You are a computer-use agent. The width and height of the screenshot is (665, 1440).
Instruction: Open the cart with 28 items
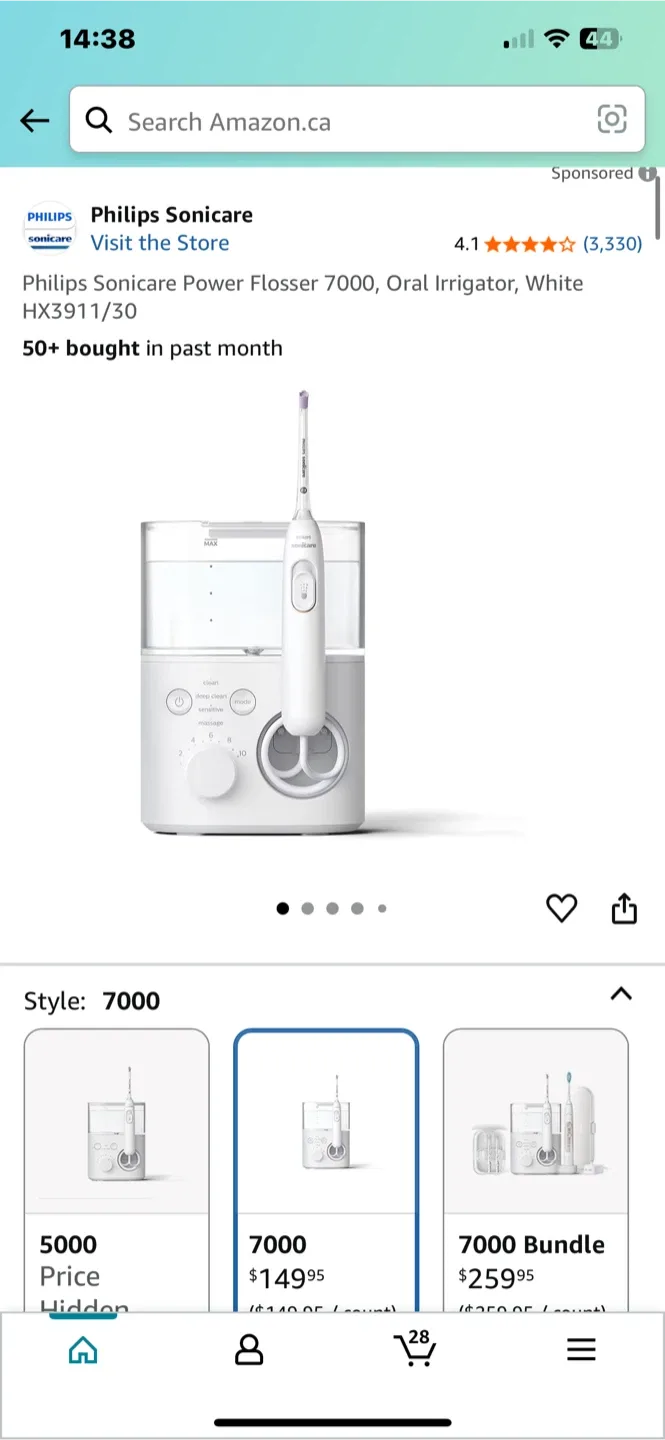(414, 1348)
